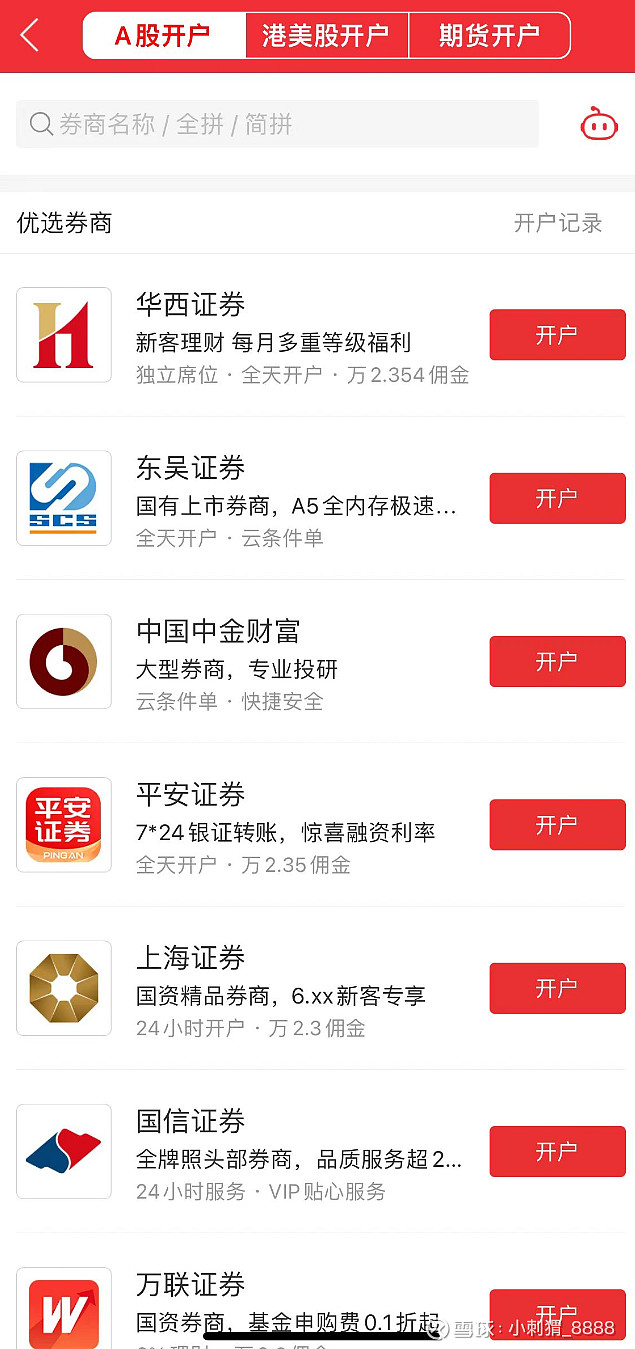Open 开户记录
This screenshot has height=1349, width=635.
pyautogui.click(x=558, y=223)
